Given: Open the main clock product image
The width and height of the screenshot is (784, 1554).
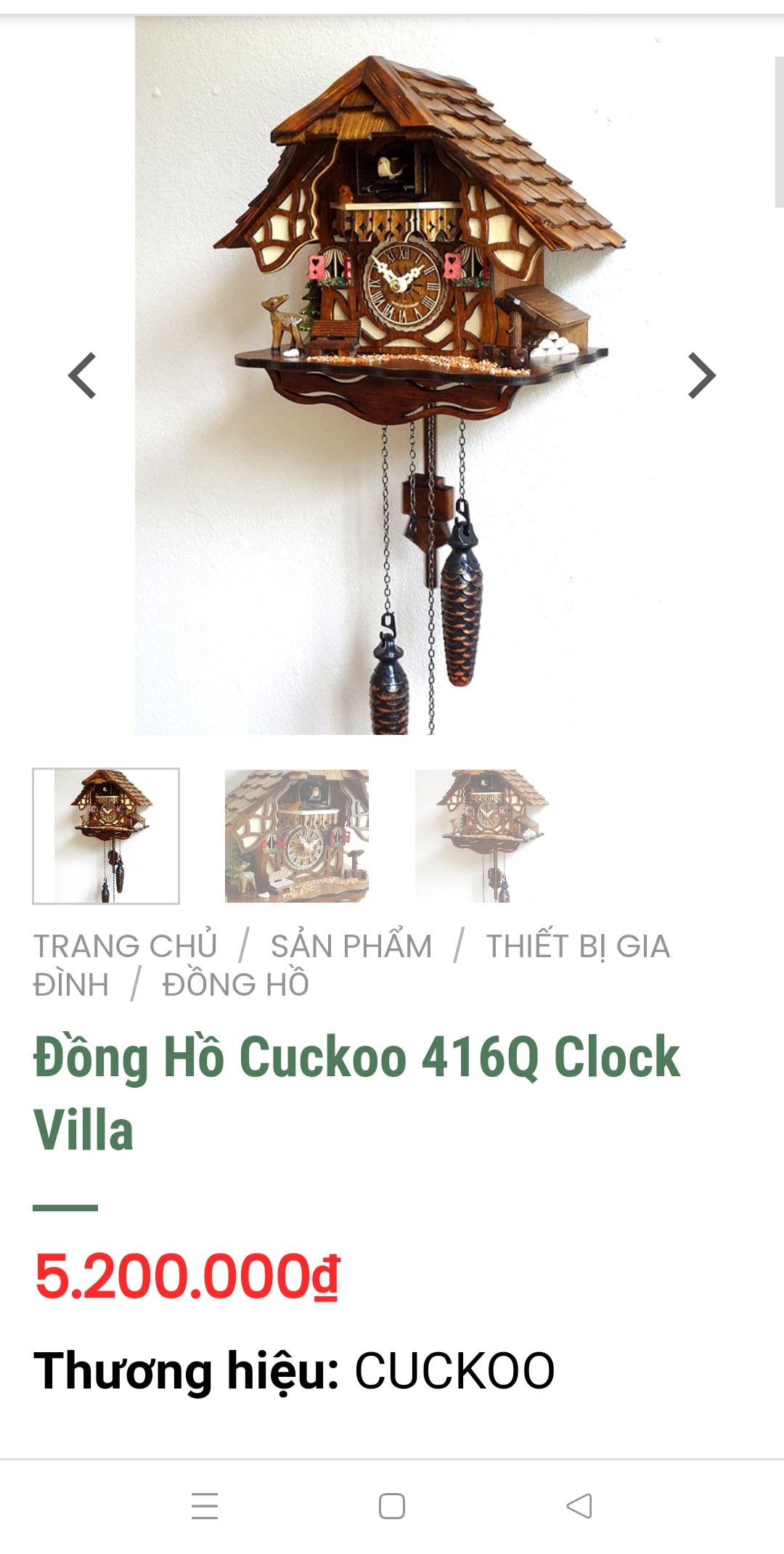Looking at the screenshot, I should tap(392, 375).
